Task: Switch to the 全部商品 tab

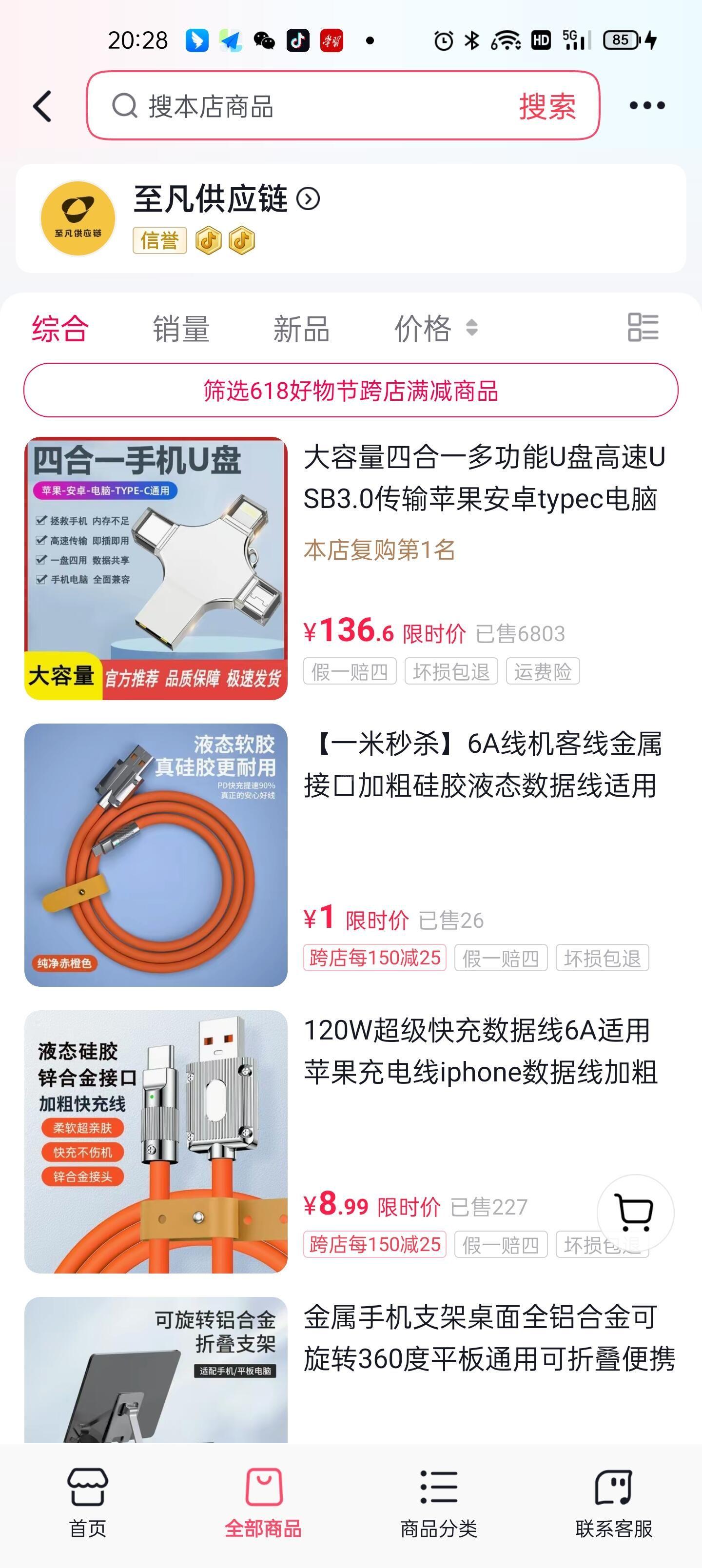Action: (x=263, y=1501)
